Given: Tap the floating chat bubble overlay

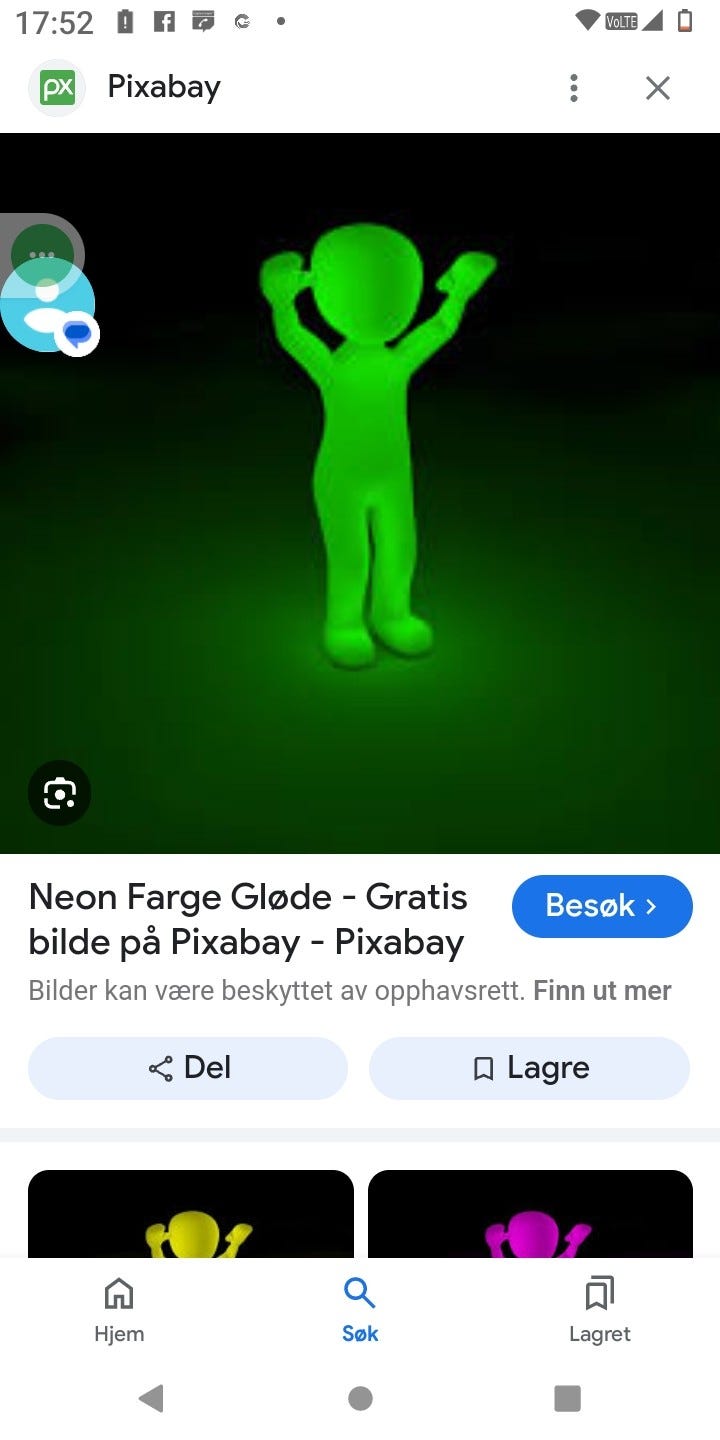Looking at the screenshot, I should point(79,335).
